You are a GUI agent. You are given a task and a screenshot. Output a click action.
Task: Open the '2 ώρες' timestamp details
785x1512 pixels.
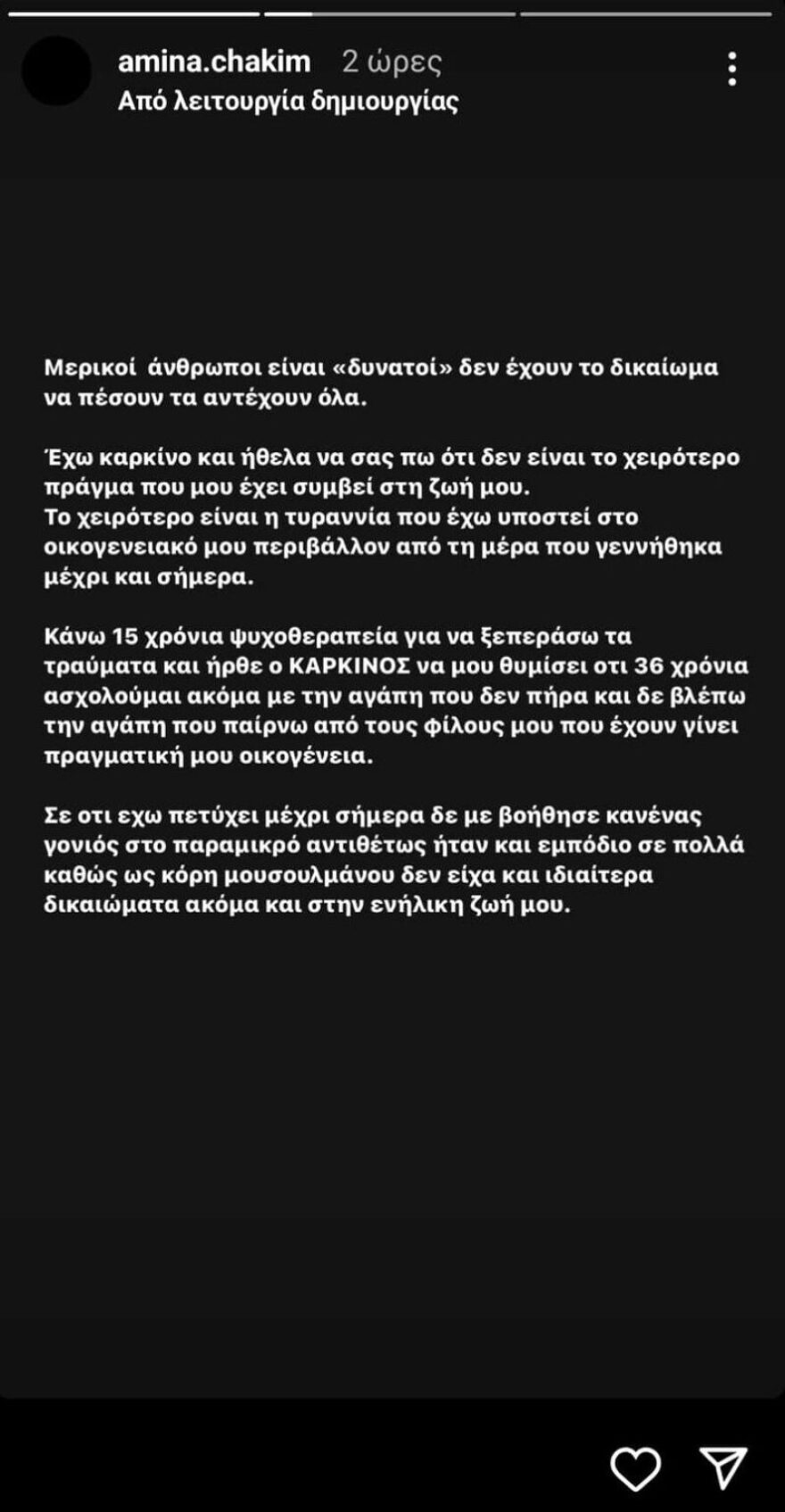(x=391, y=62)
